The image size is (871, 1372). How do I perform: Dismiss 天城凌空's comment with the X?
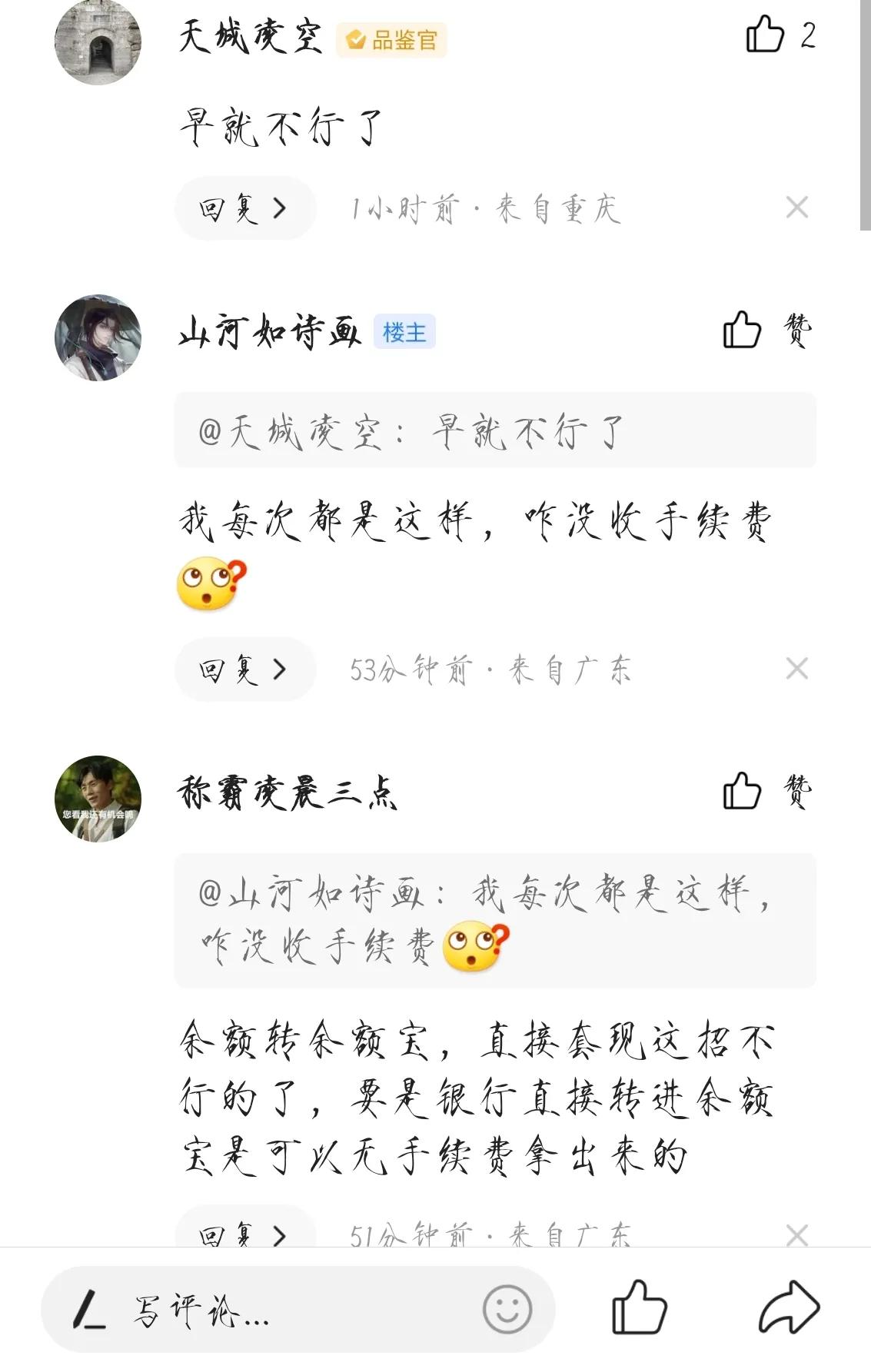point(796,208)
